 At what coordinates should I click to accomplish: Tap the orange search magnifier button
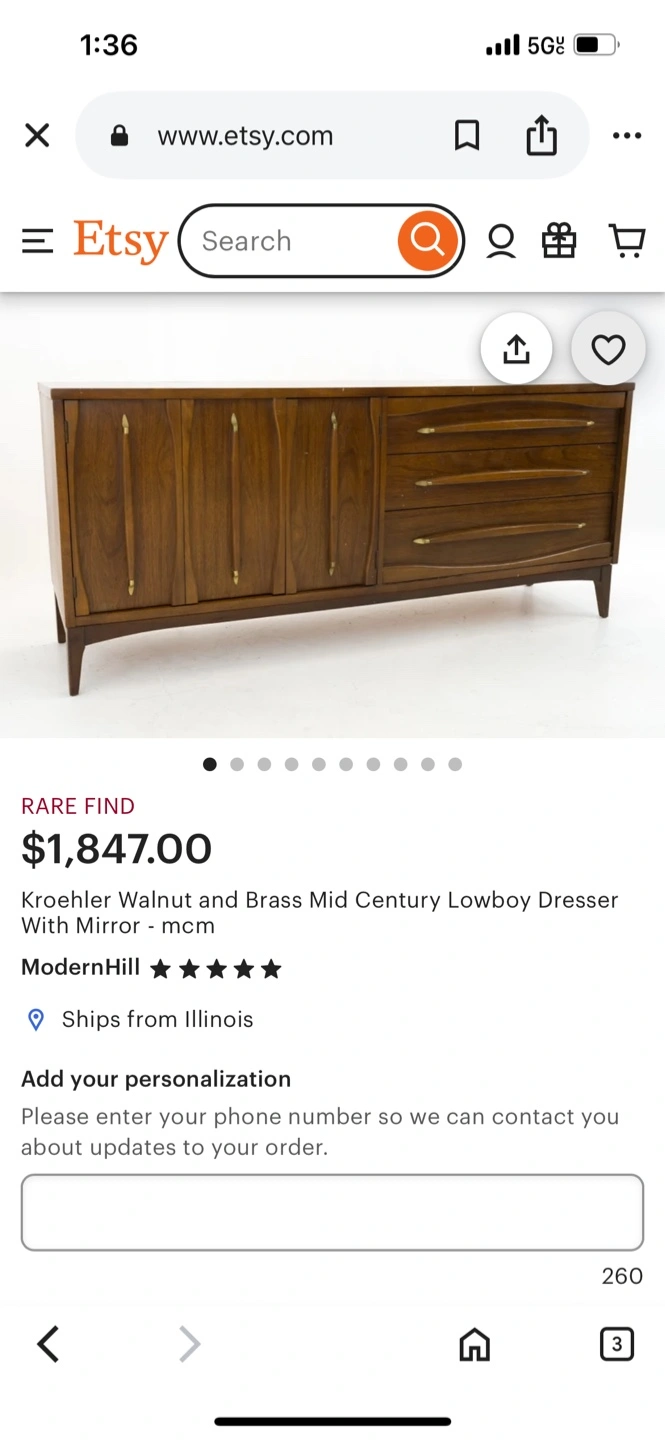pos(428,241)
